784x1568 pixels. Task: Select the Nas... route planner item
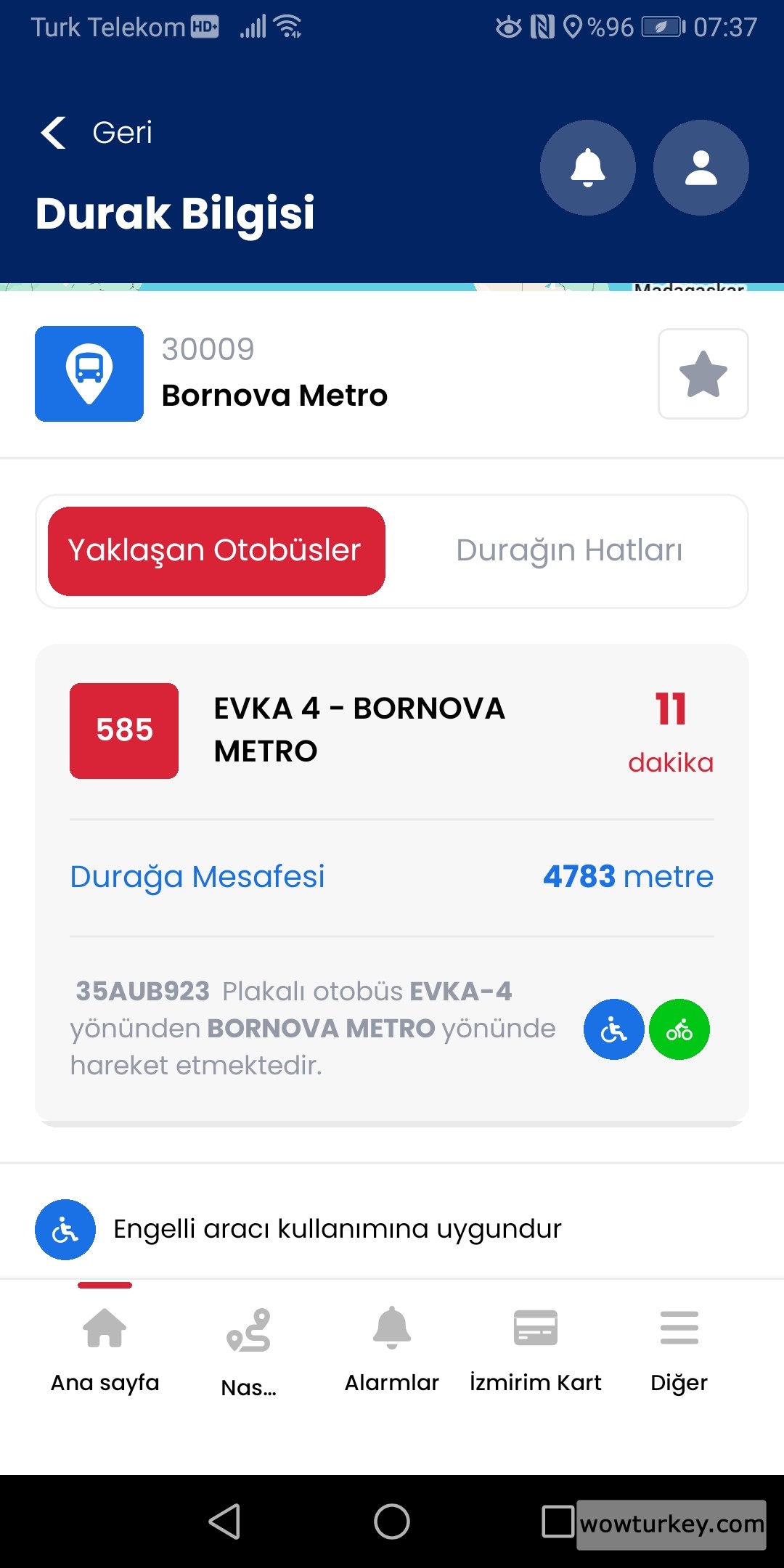tap(248, 1350)
